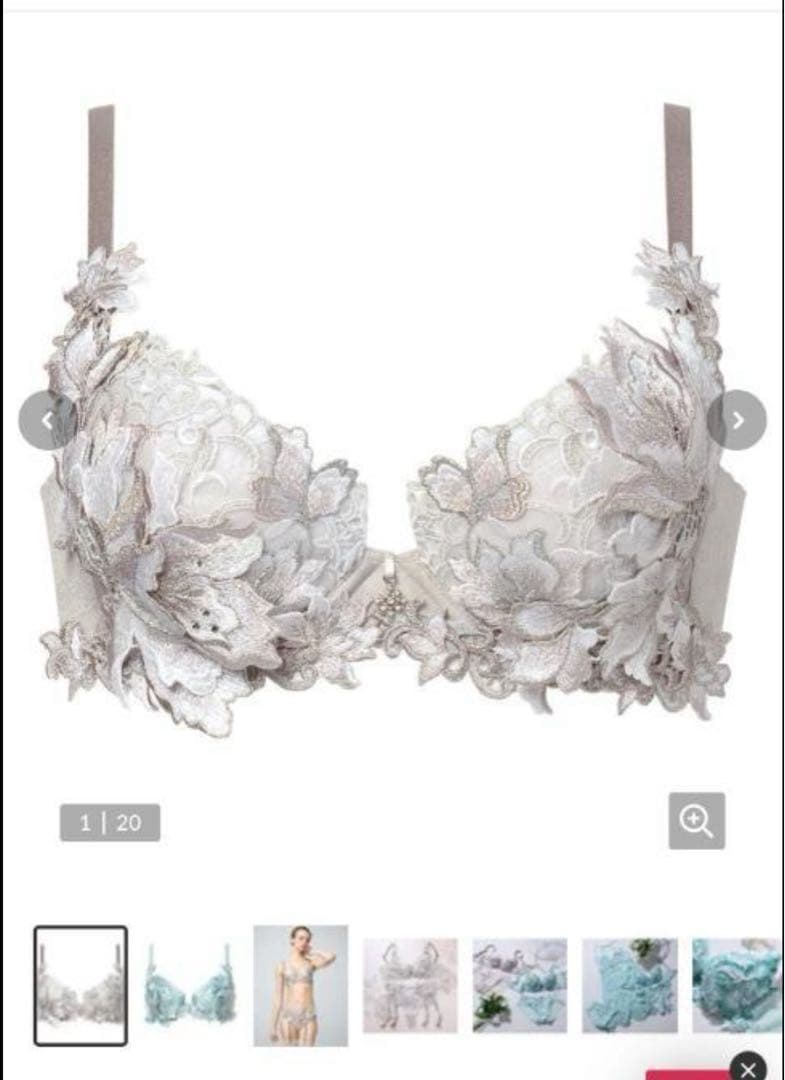Select the light blue bra thumbnail
The height and width of the screenshot is (1080, 785).
[190, 985]
